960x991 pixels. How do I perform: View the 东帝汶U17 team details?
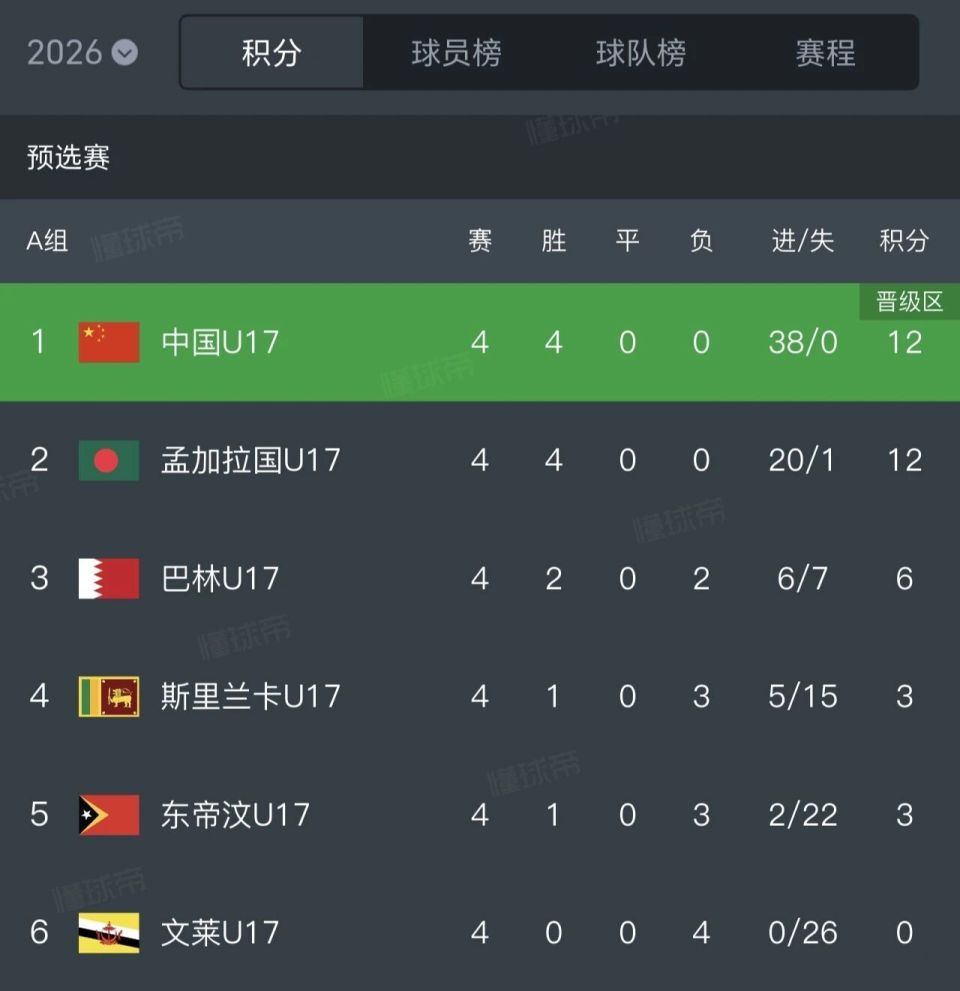(x=235, y=814)
